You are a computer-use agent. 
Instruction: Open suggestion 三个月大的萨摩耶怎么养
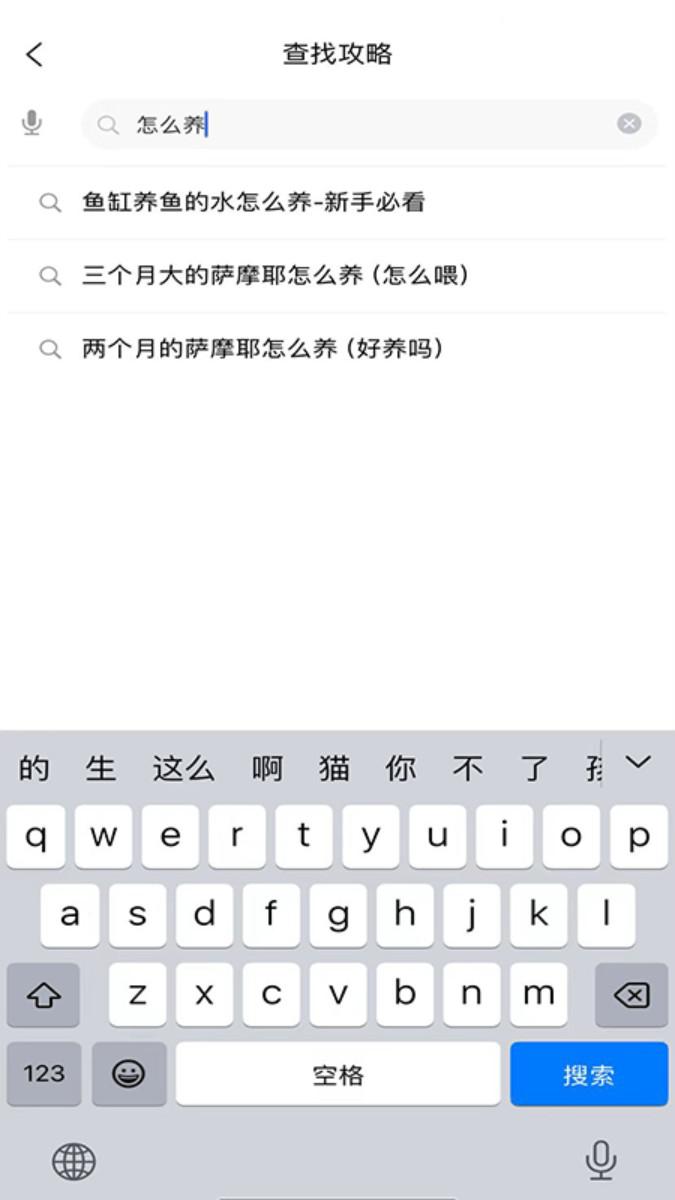pyautogui.click(x=337, y=276)
